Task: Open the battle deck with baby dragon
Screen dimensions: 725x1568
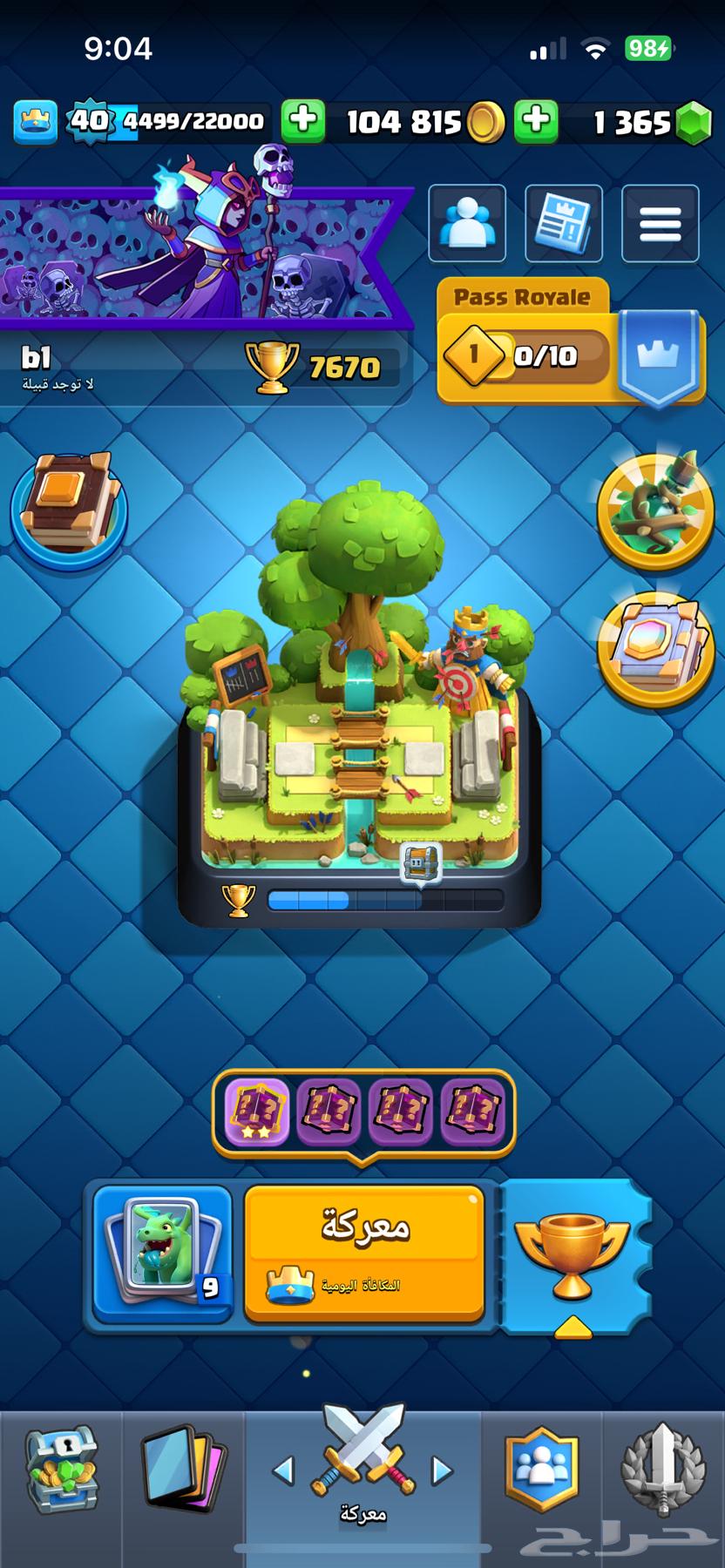Action: point(163,1252)
